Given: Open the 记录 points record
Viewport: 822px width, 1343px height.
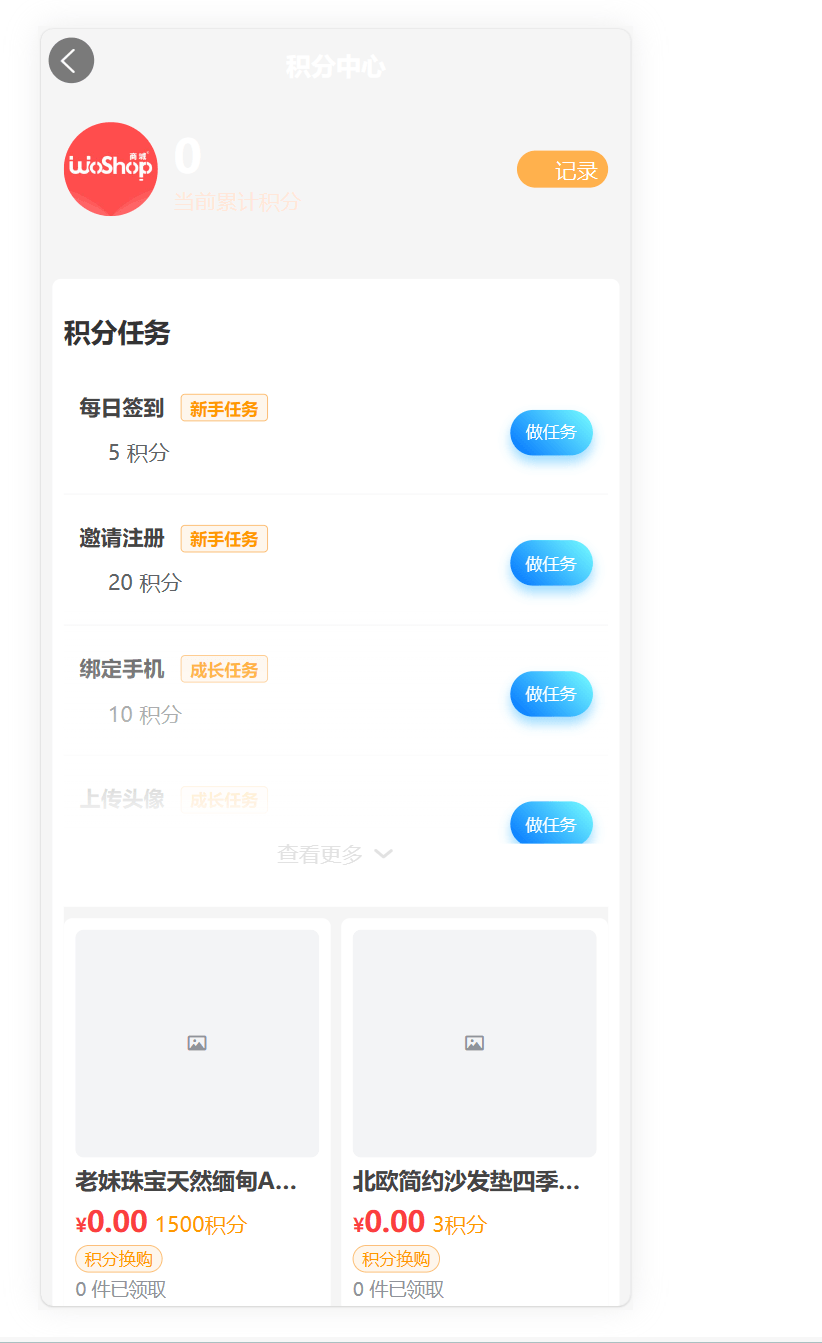Looking at the screenshot, I should tap(563, 170).
